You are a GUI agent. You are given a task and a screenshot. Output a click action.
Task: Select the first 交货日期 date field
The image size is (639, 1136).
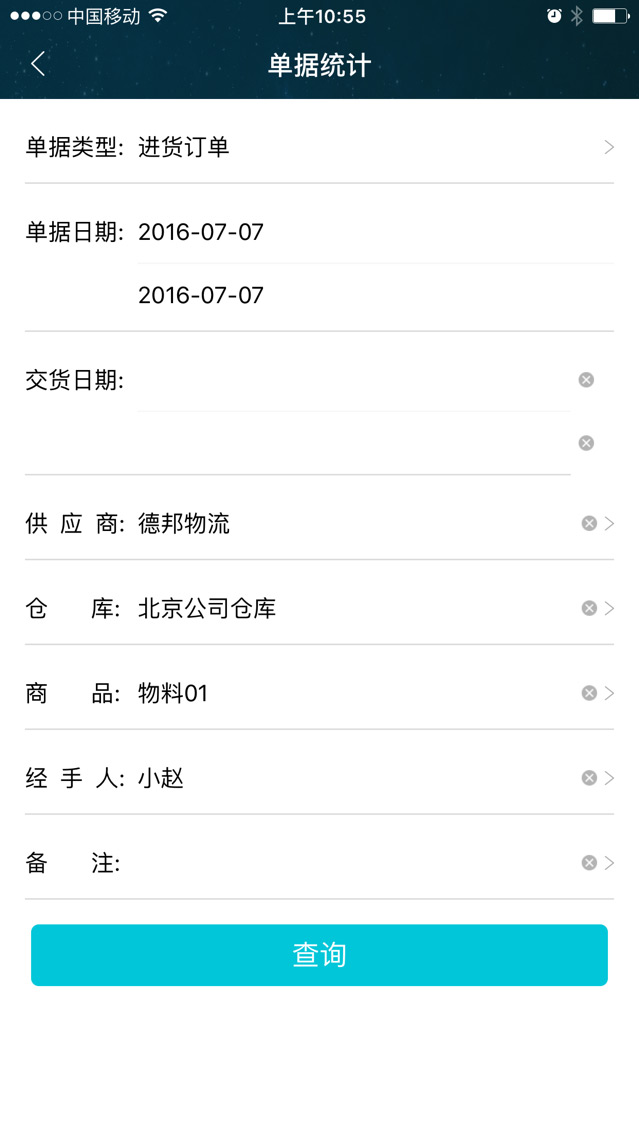[x=350, y=380]
